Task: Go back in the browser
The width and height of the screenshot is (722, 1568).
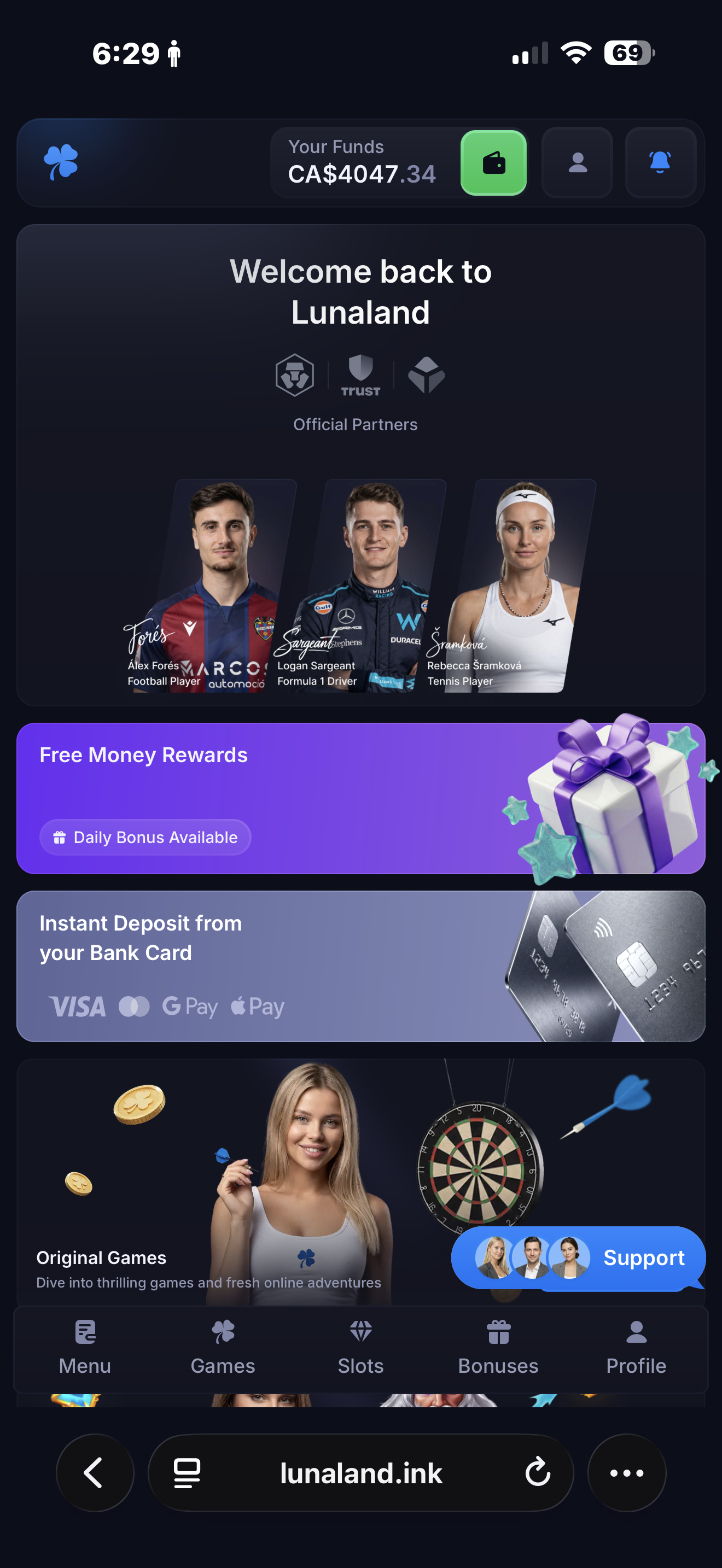Action: point(95,1472)
